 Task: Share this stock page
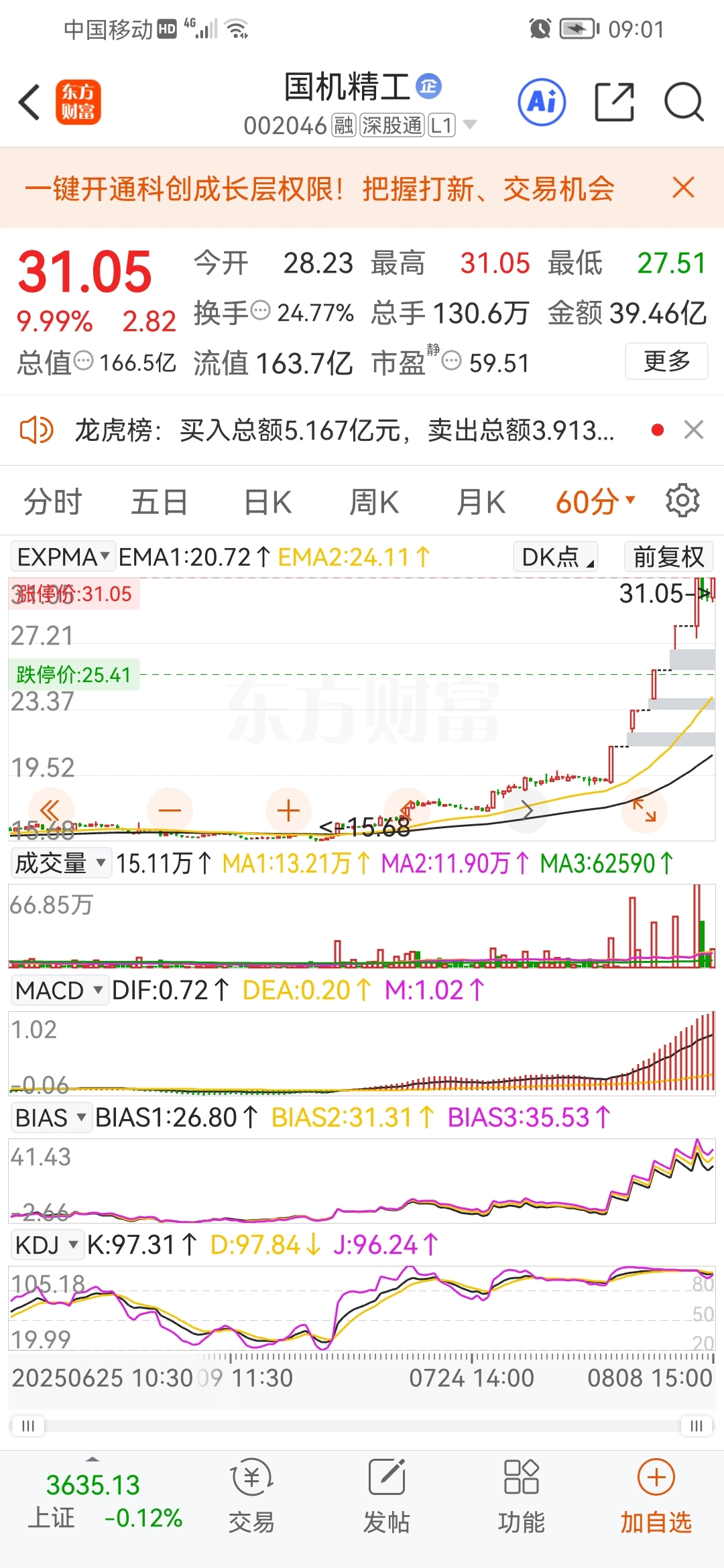coord(614,103)
